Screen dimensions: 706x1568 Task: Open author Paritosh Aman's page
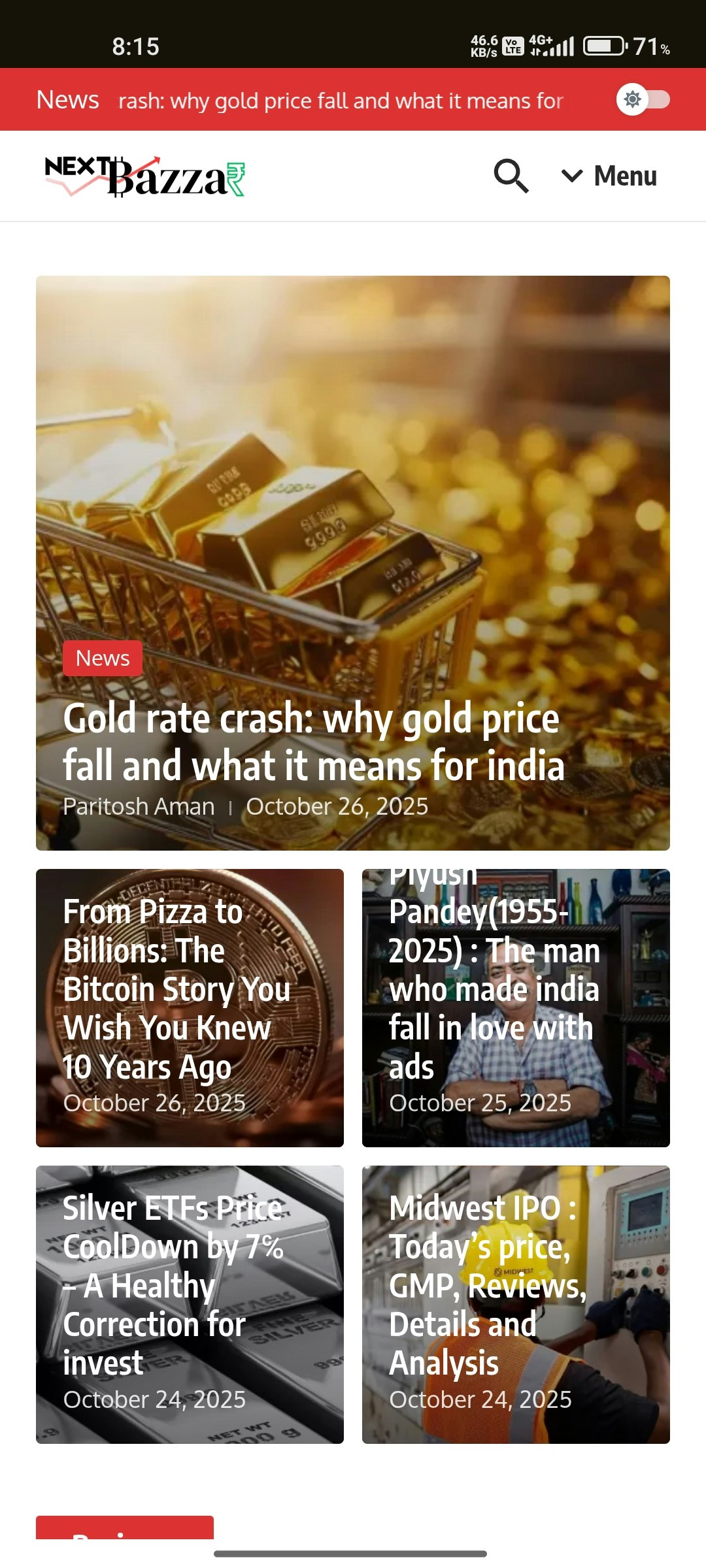pyautogui.click(x=139, y=807)
